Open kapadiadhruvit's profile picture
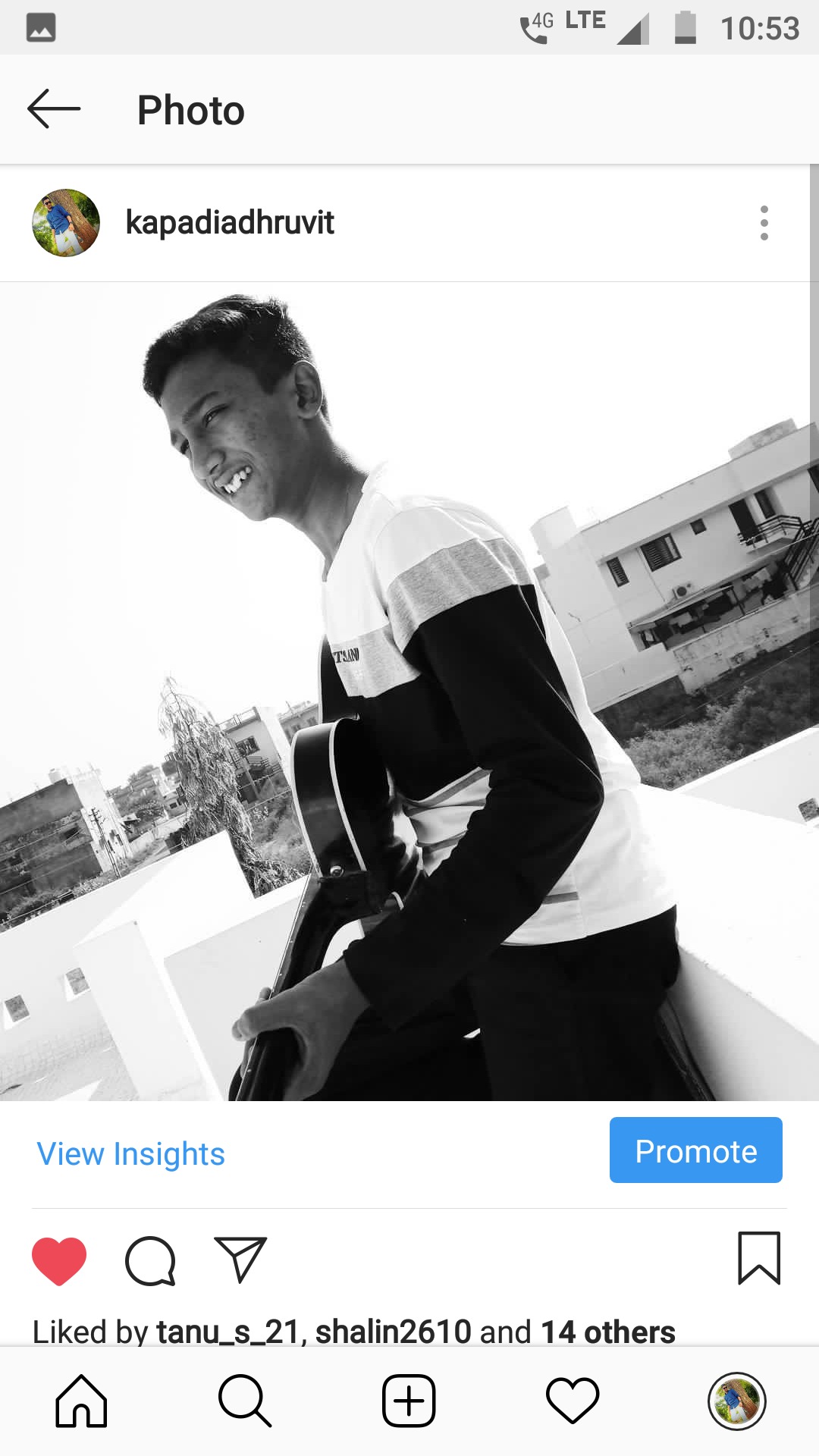The width and height of the screenshot is (819, 1456). click(x=66, y=223)
